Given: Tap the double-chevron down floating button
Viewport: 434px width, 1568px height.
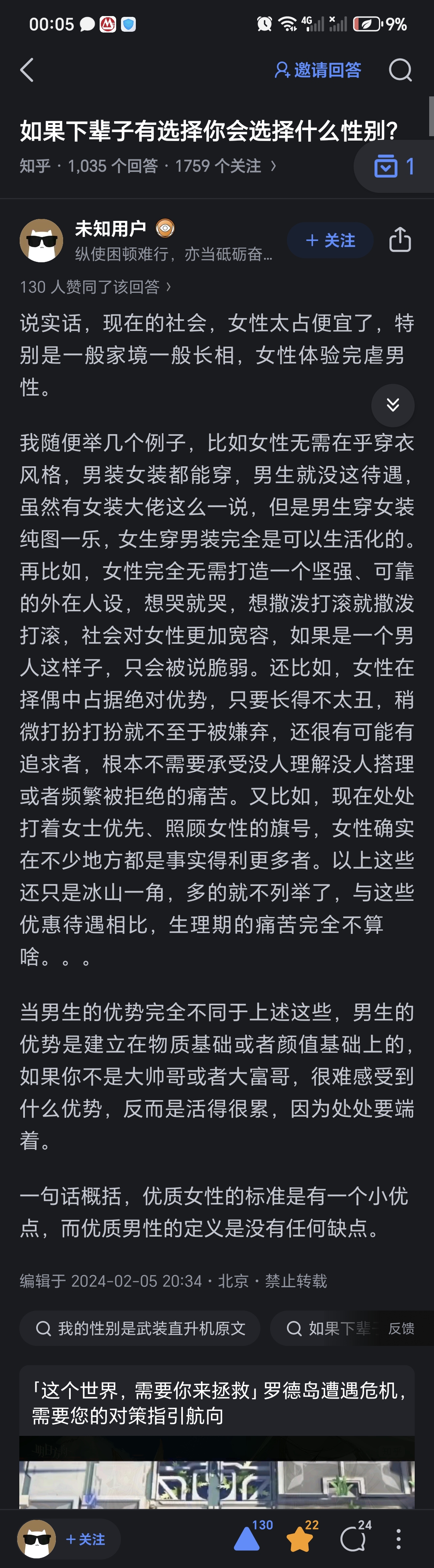Looking at the screenshot, I should point(393,405).
